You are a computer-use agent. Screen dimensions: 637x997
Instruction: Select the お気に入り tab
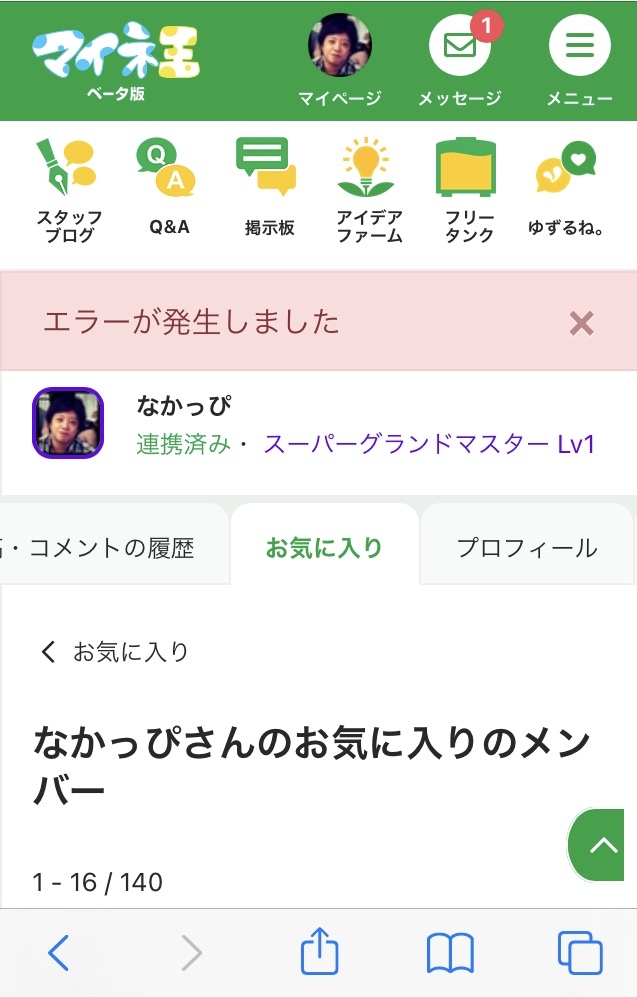pos(324,548)
